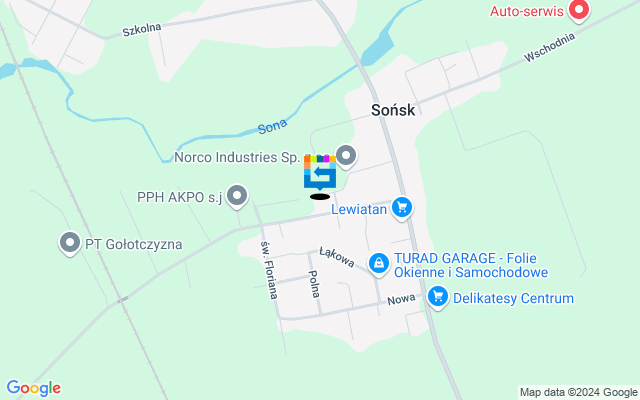640x400 pixels.
Task: Select the PPH AKPO s.j marker
Action: point(237,196)
